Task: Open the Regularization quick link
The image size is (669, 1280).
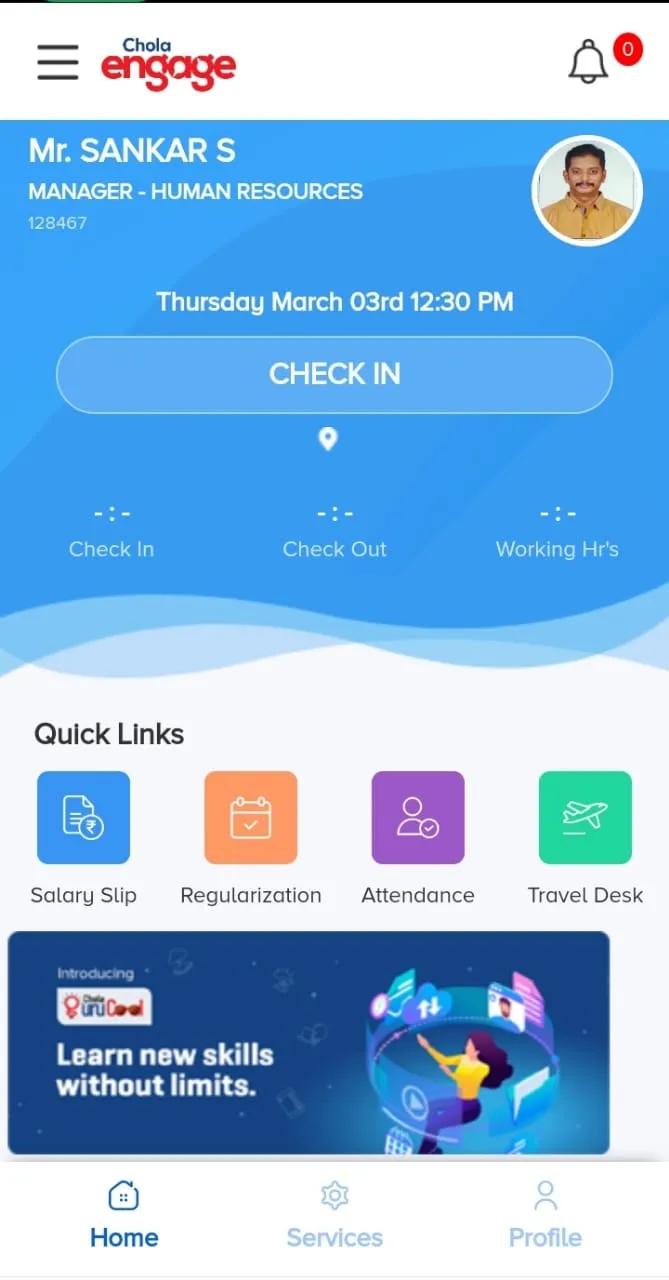Action: click(250, 818)
